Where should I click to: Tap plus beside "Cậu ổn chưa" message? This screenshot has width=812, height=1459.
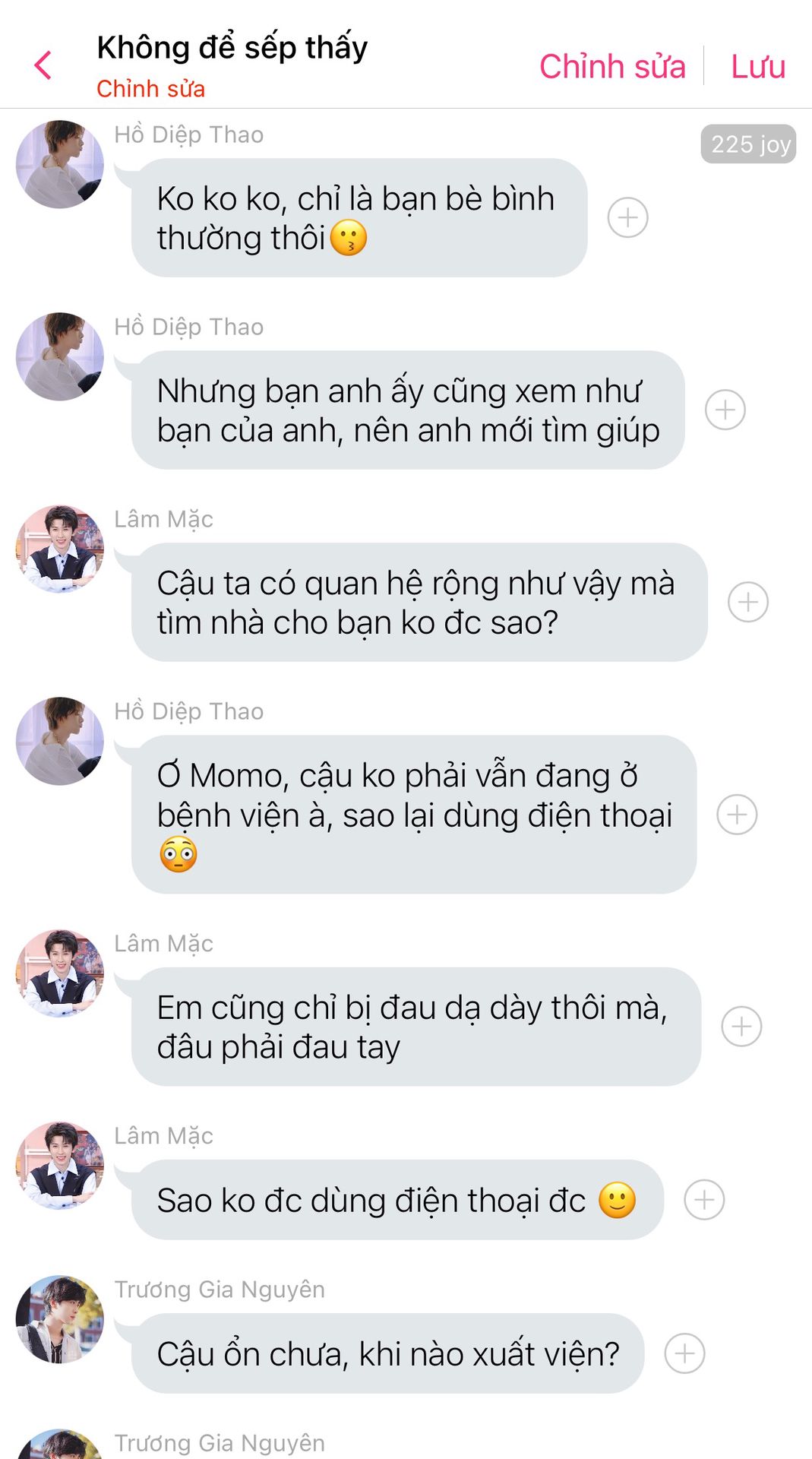tap(684, 1353)
